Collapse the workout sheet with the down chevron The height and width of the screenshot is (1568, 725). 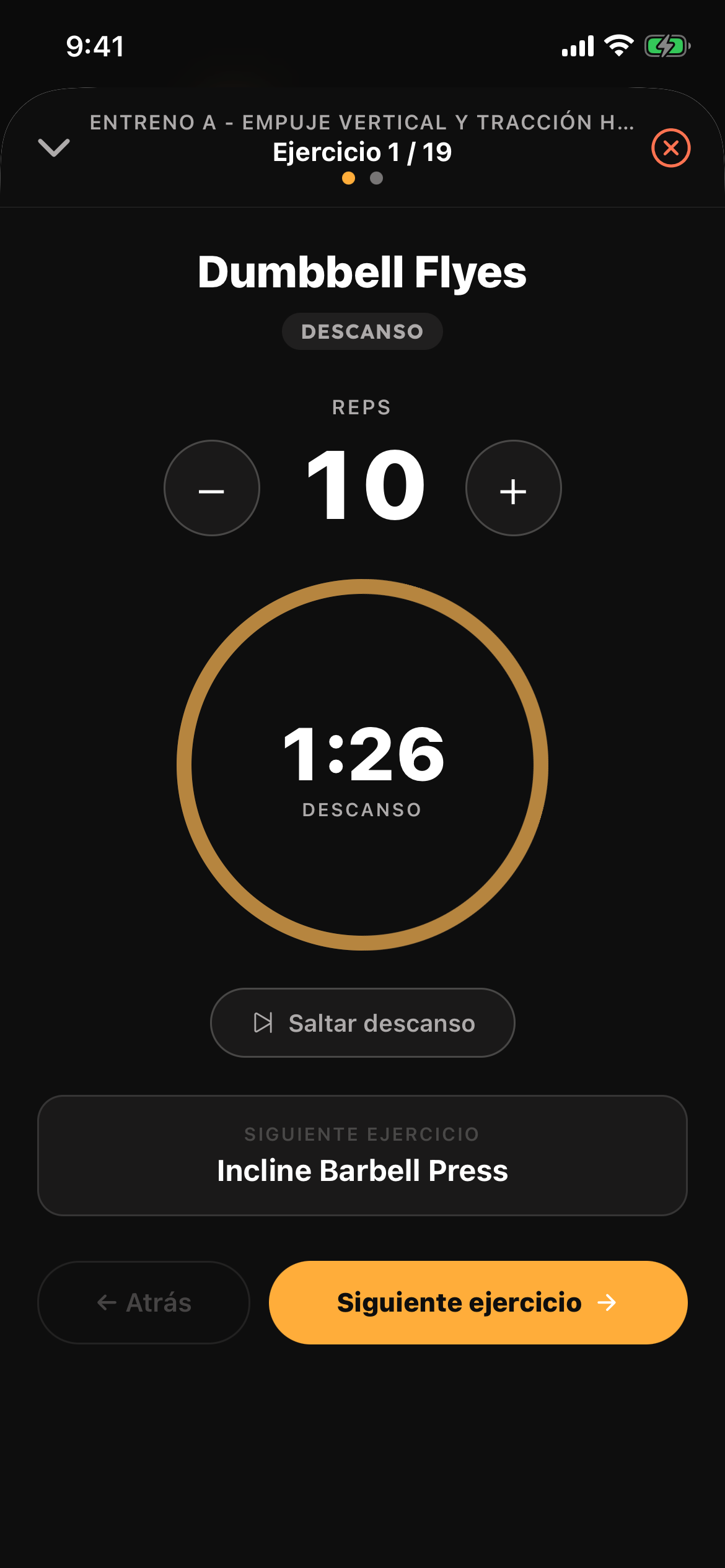click(54, 148)
